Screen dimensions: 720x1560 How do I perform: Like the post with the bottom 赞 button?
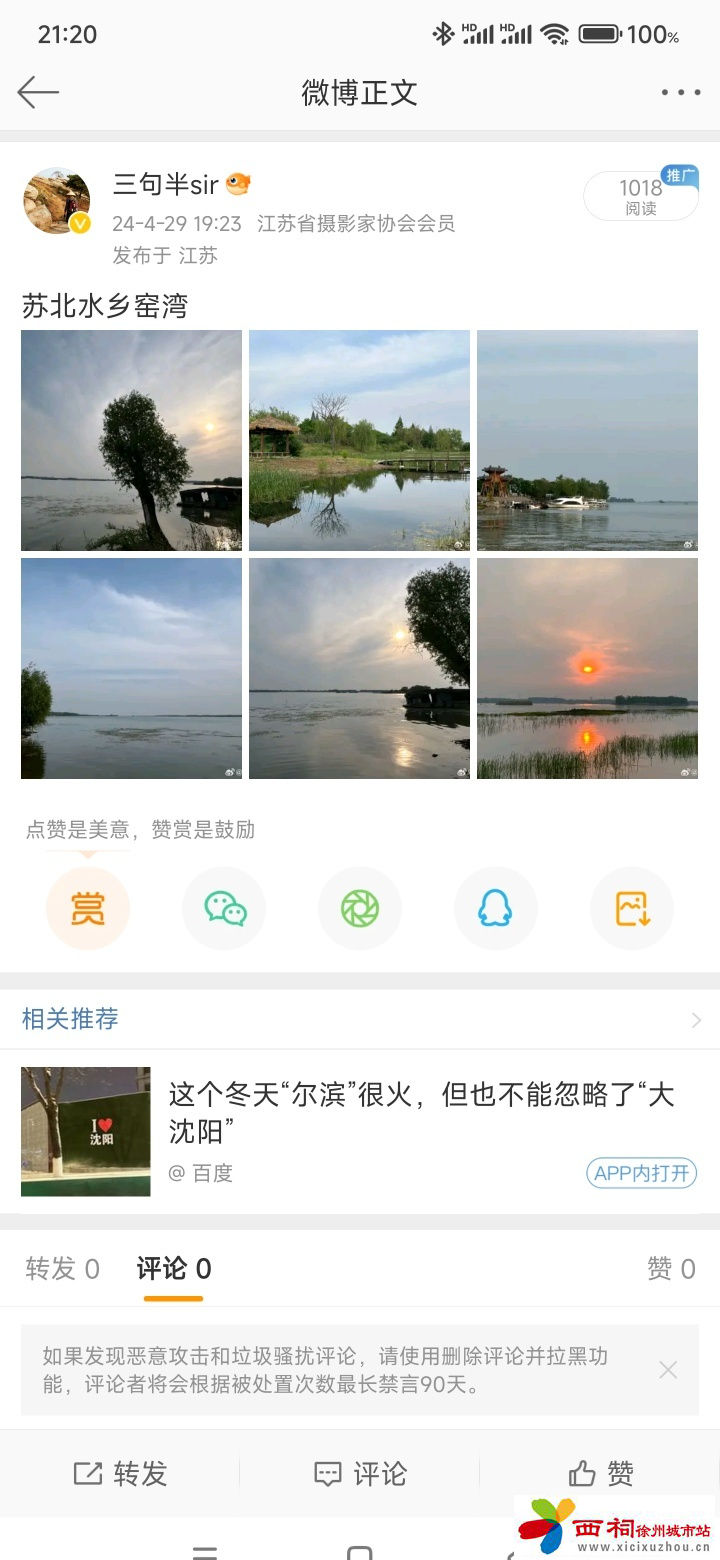[x=600, y=1474]
